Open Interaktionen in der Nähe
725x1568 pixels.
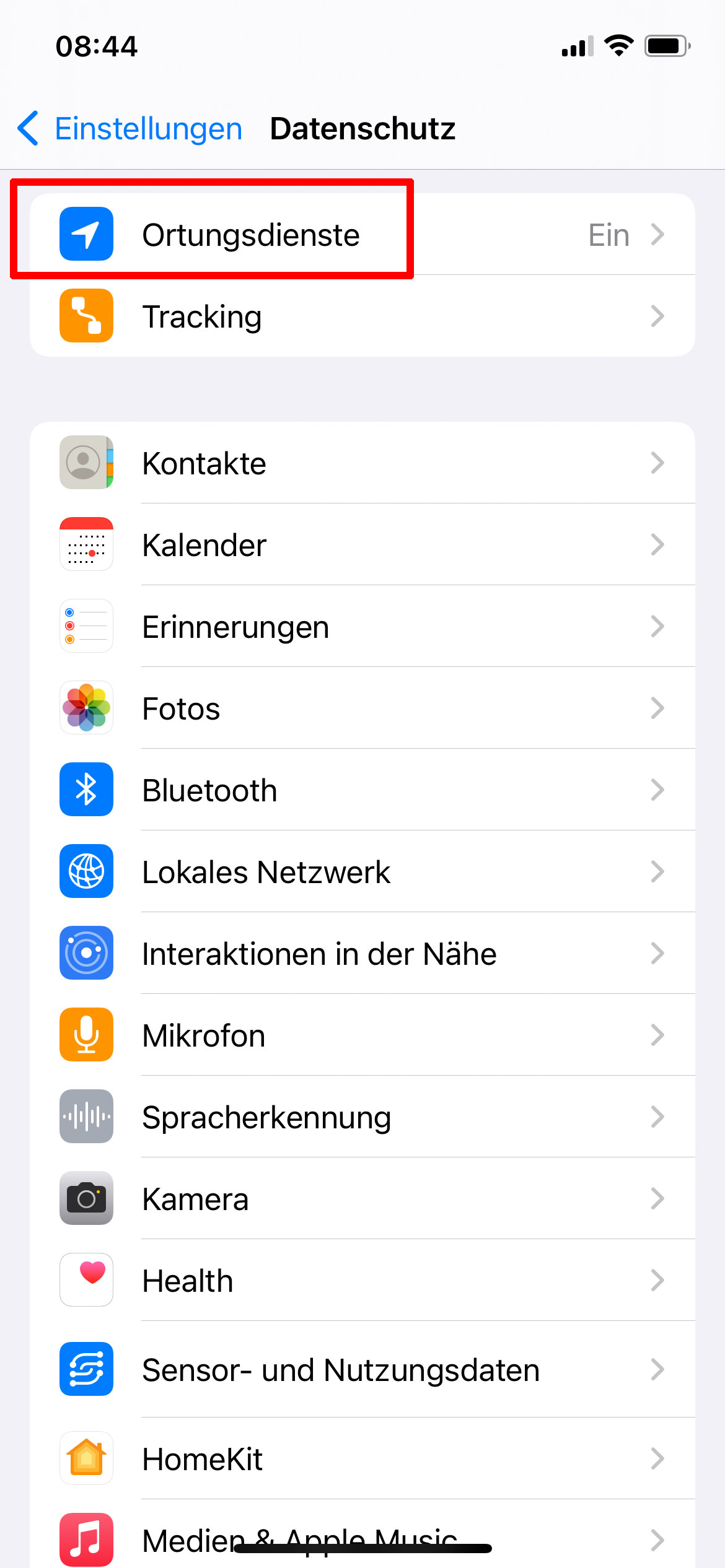tap(362, 953)
